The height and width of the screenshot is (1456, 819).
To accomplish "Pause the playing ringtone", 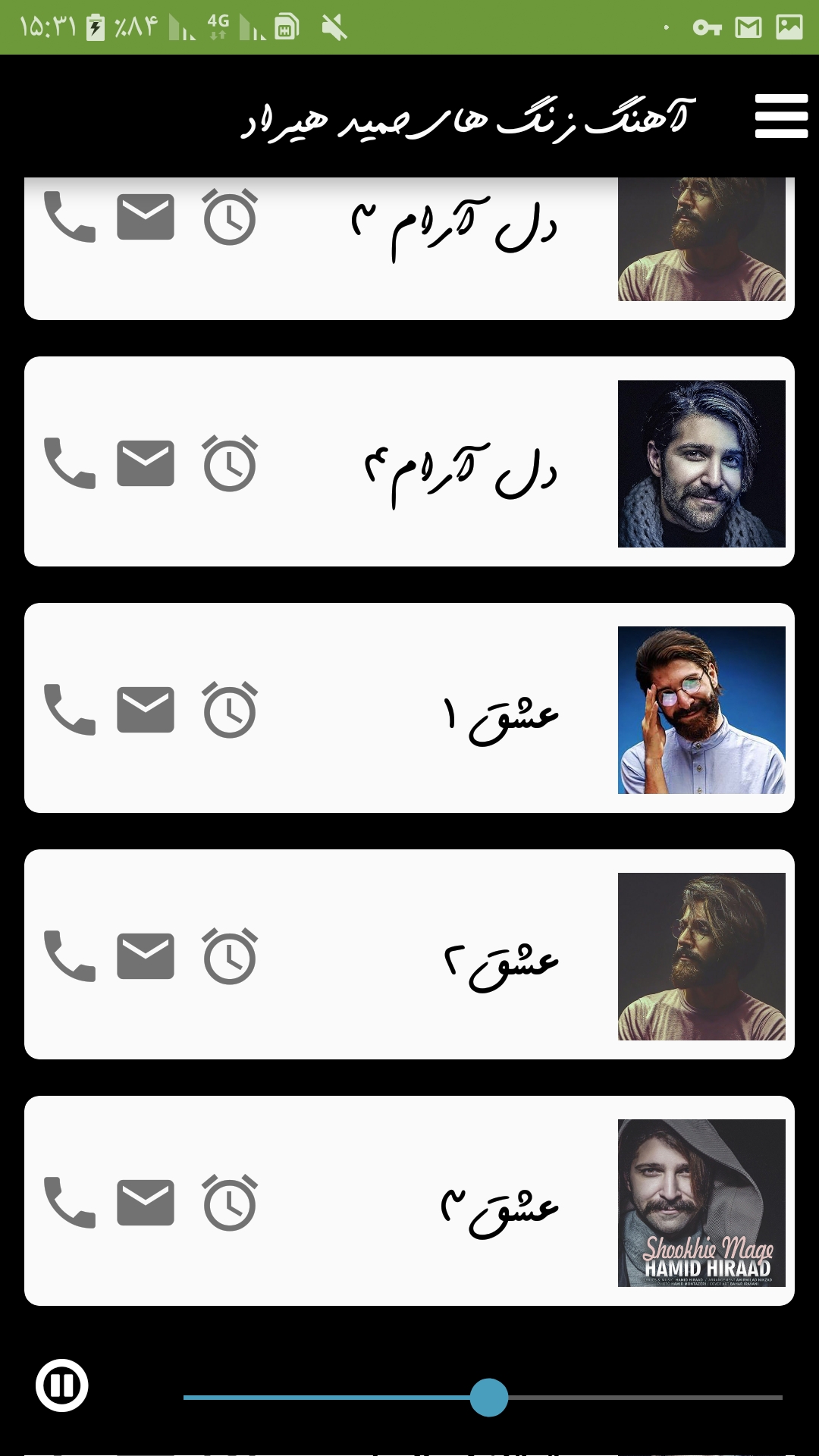I will (62, 1386).
